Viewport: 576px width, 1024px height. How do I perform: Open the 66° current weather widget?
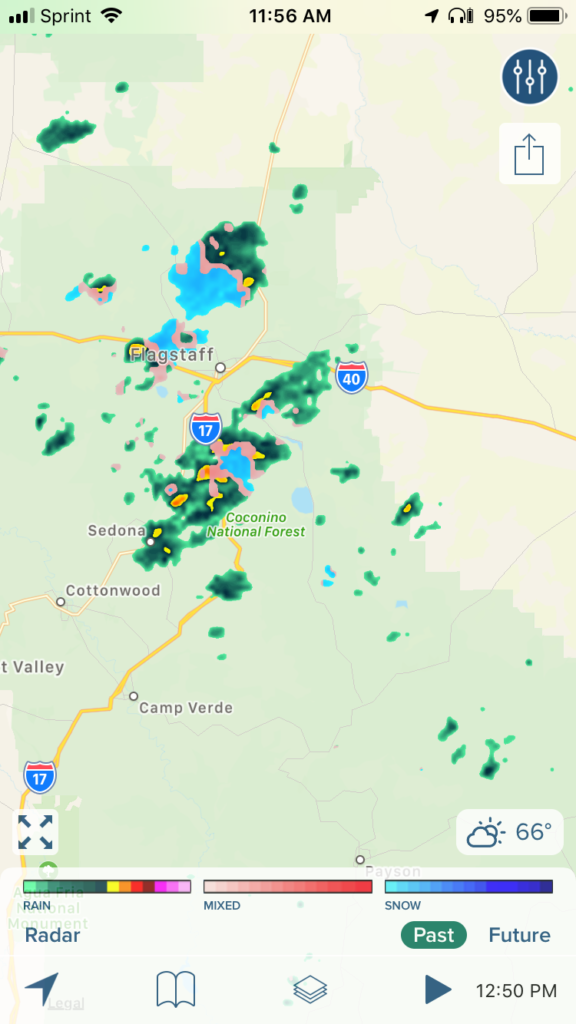click(509, 832)
